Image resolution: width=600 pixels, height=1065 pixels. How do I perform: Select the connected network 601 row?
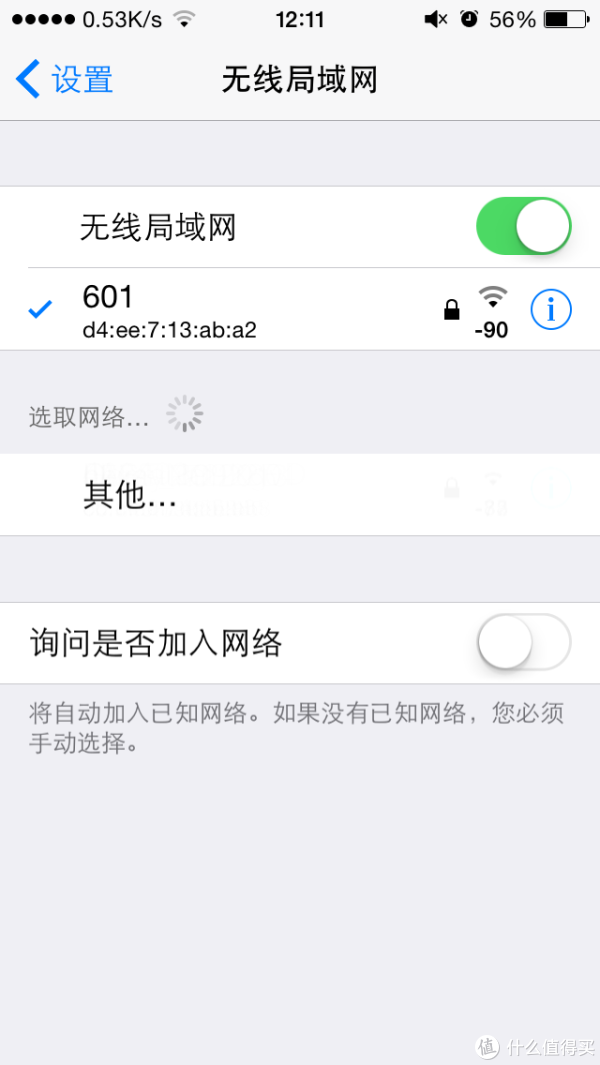300,310
